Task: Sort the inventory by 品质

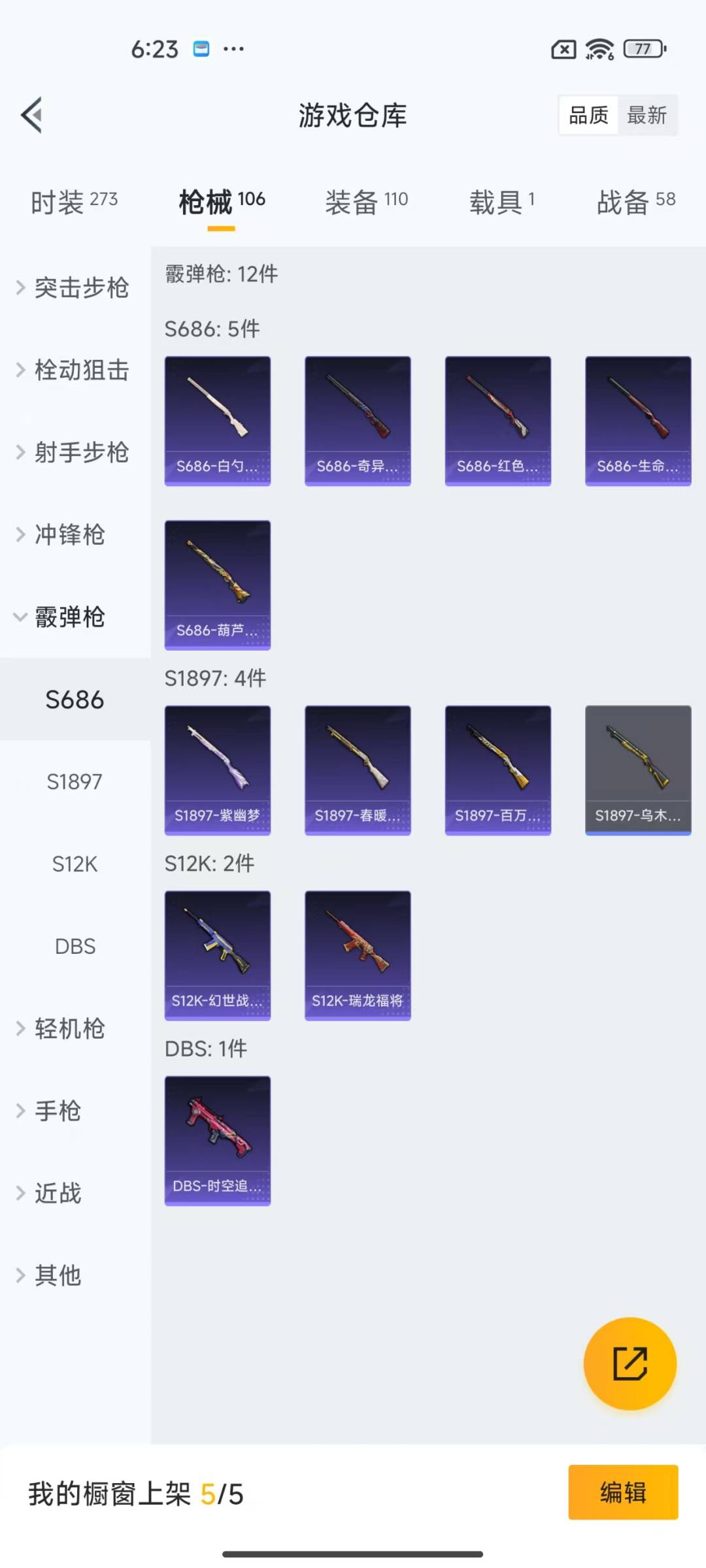Action: click(x=588, y=116)
